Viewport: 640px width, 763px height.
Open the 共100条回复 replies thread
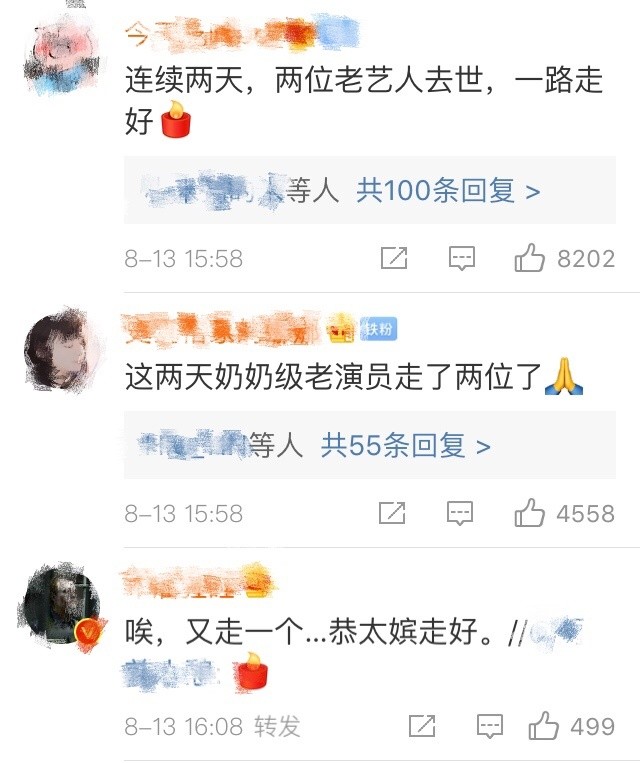[448, 190]
